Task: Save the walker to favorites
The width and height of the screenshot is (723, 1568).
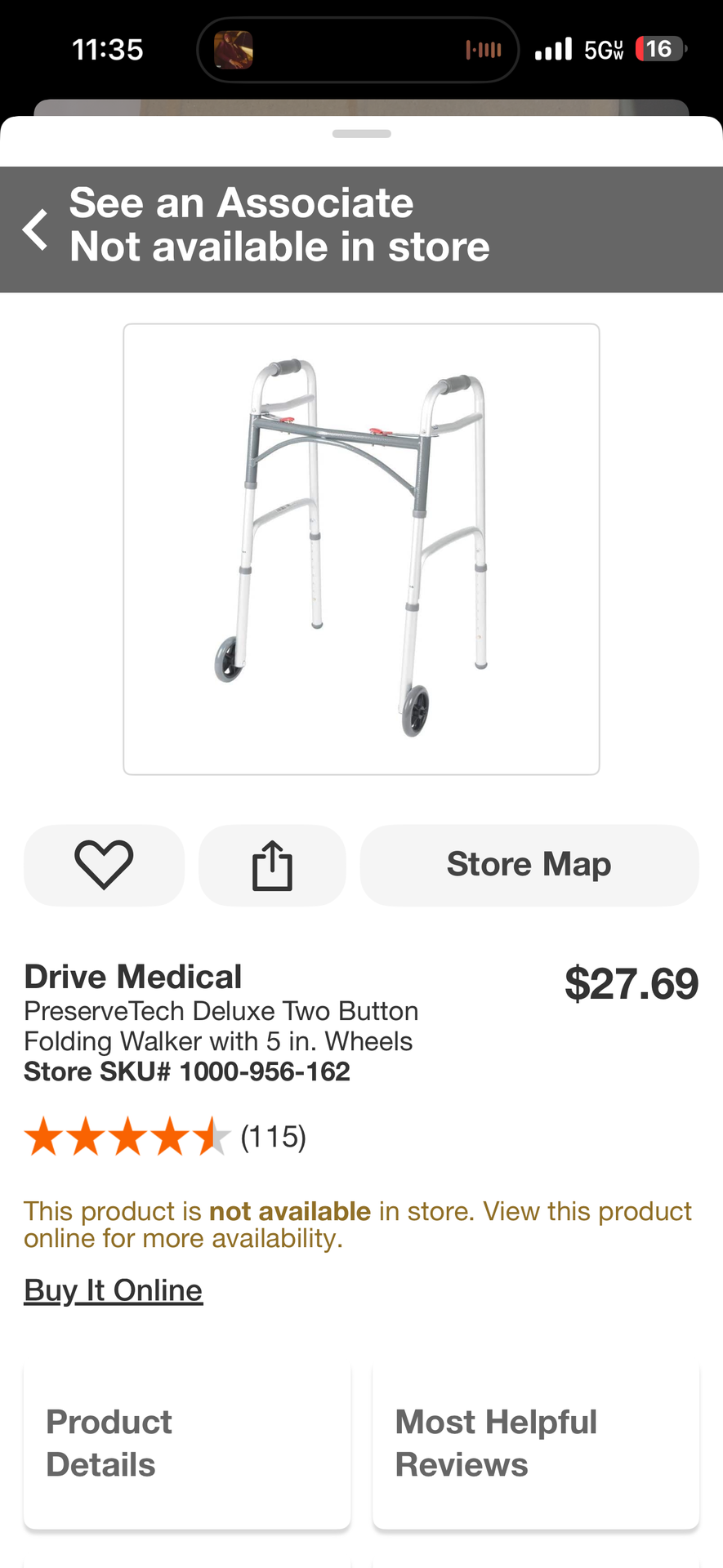Action: click(104, 865)
